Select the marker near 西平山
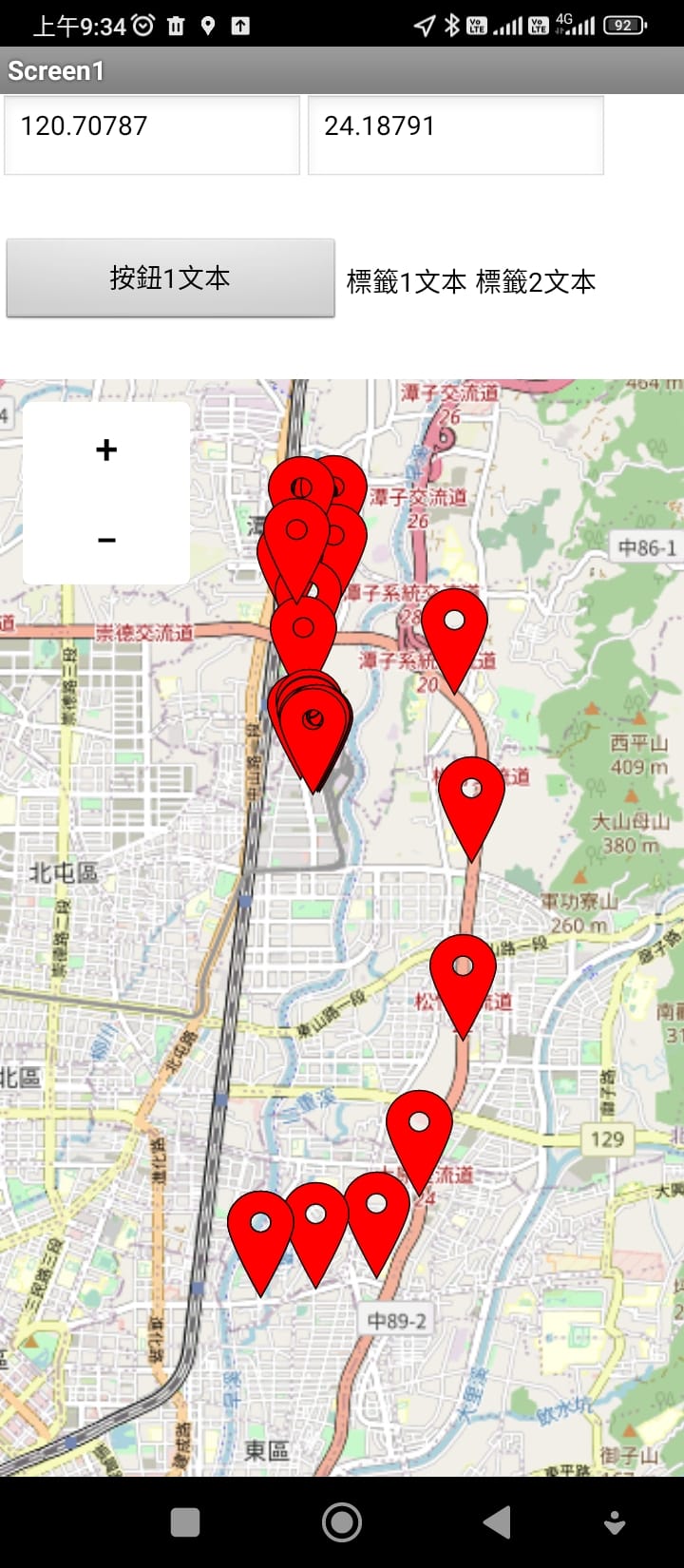The image size is (684, 1568). [x=471, y=789]
